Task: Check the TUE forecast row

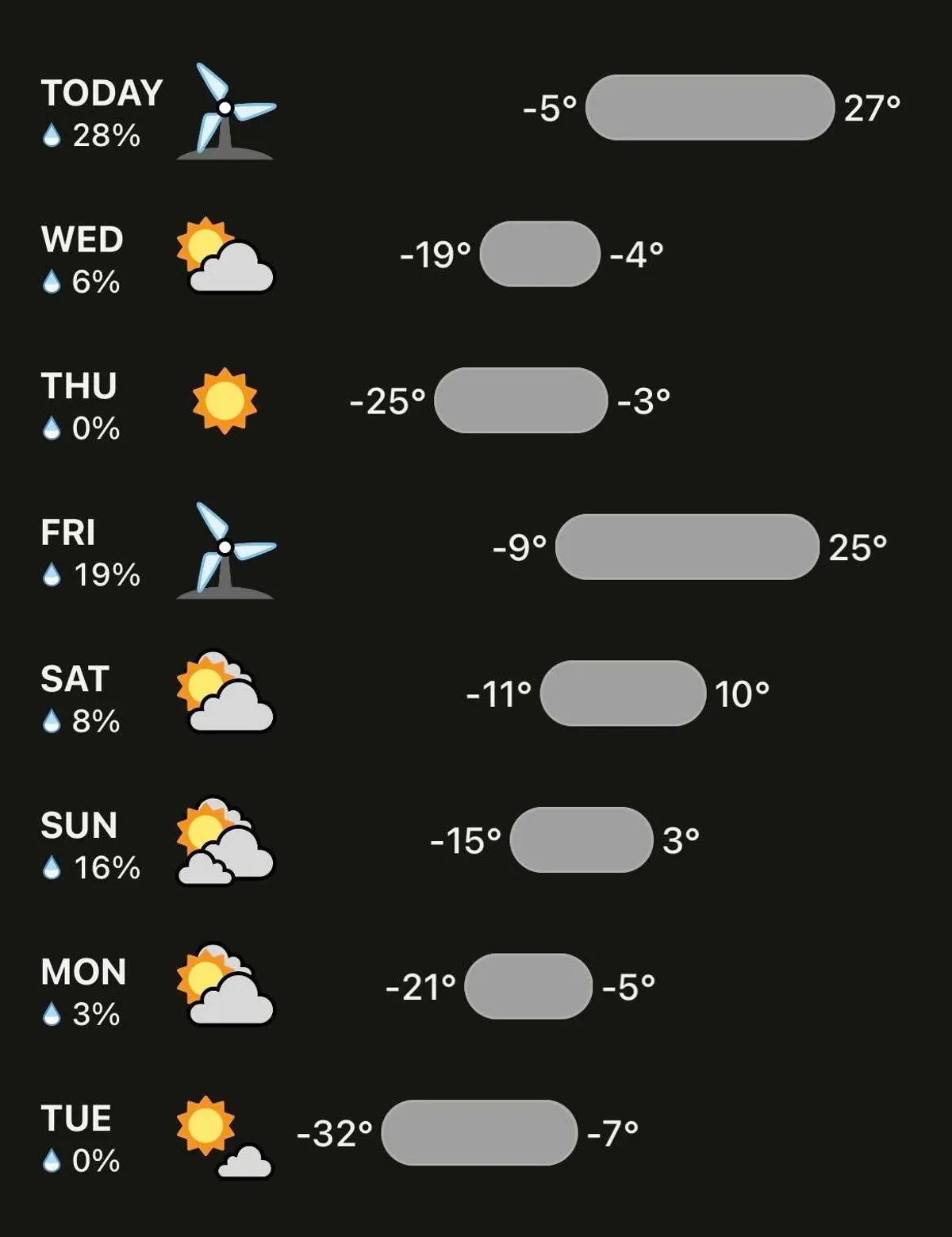Action: 76,1119
